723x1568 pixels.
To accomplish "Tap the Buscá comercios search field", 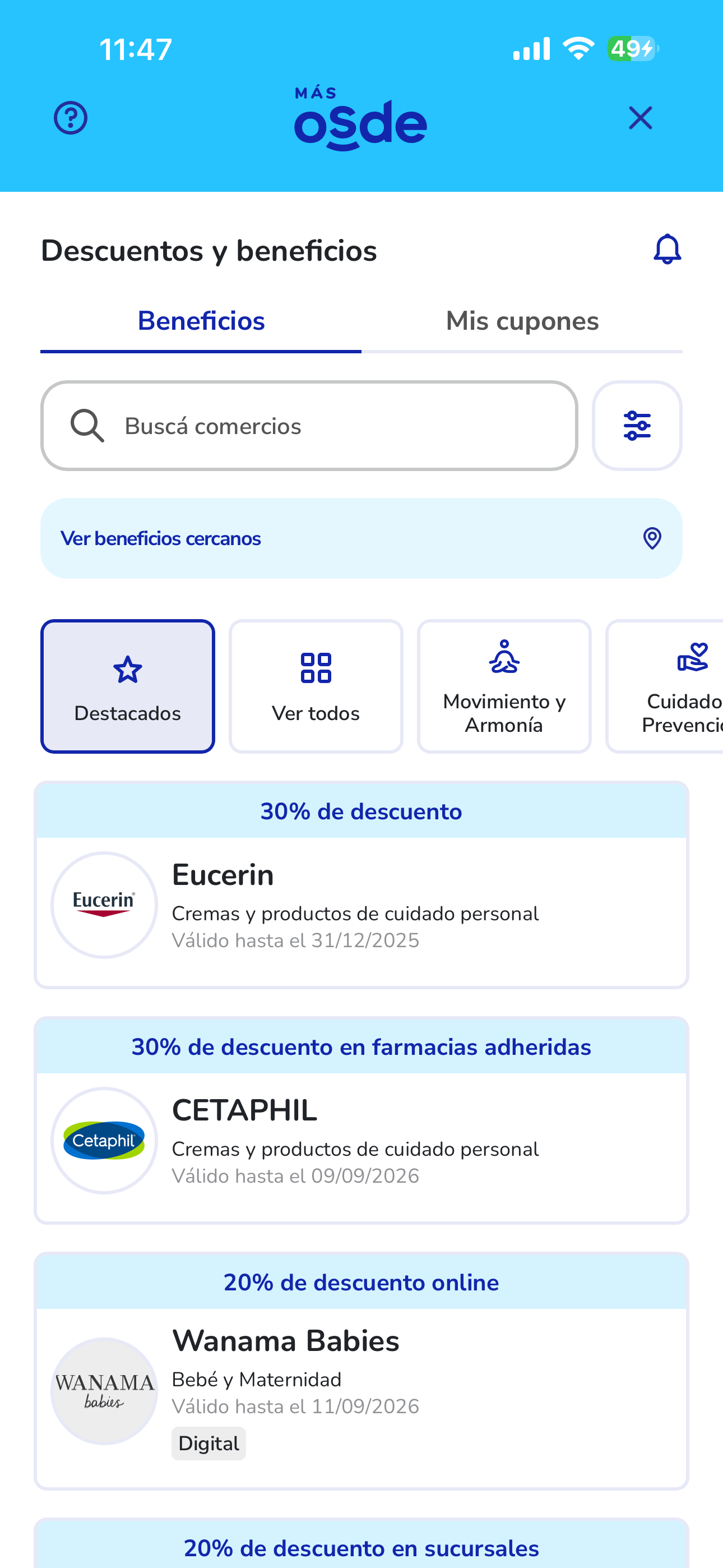I will pos(309,426).
